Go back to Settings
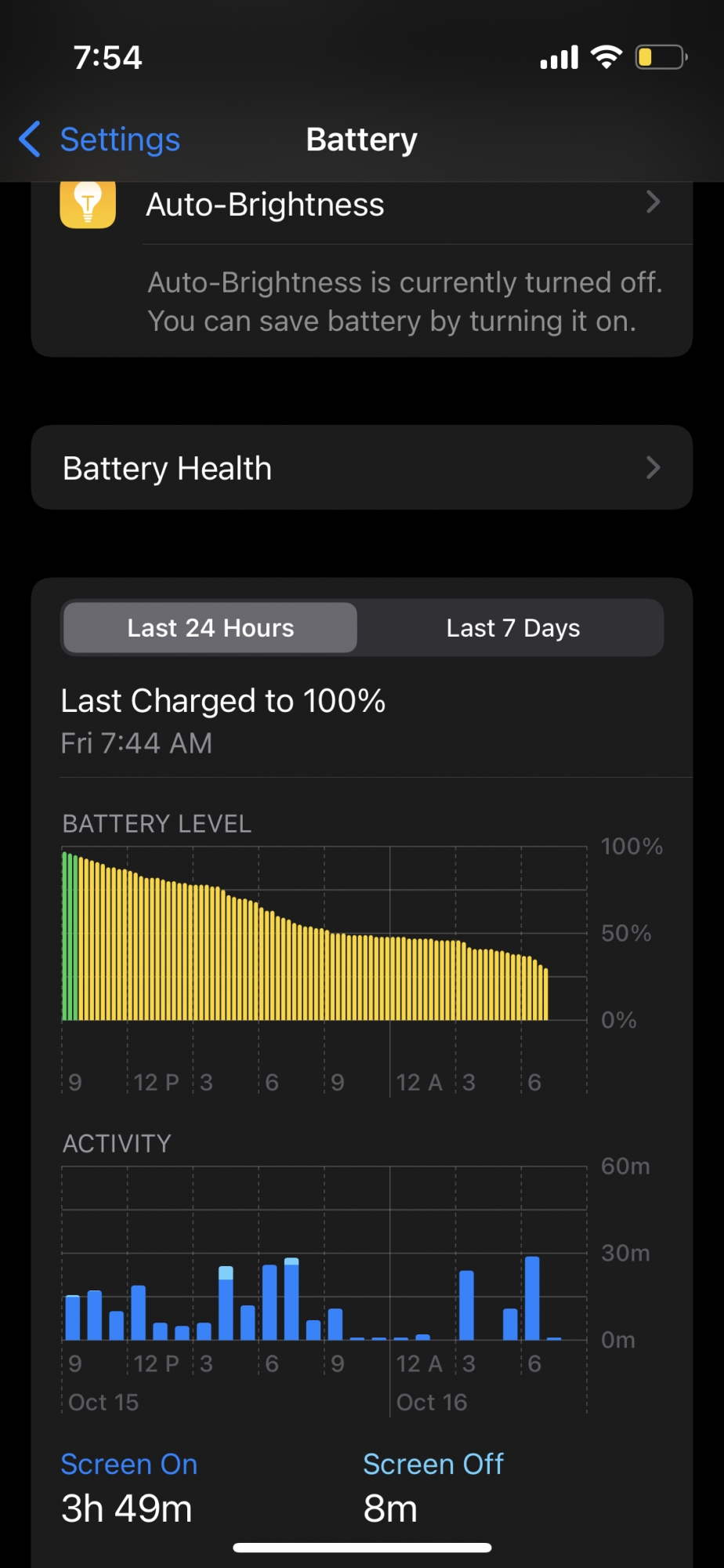This screenshot has height=1568, width=724. coord(100,140)
